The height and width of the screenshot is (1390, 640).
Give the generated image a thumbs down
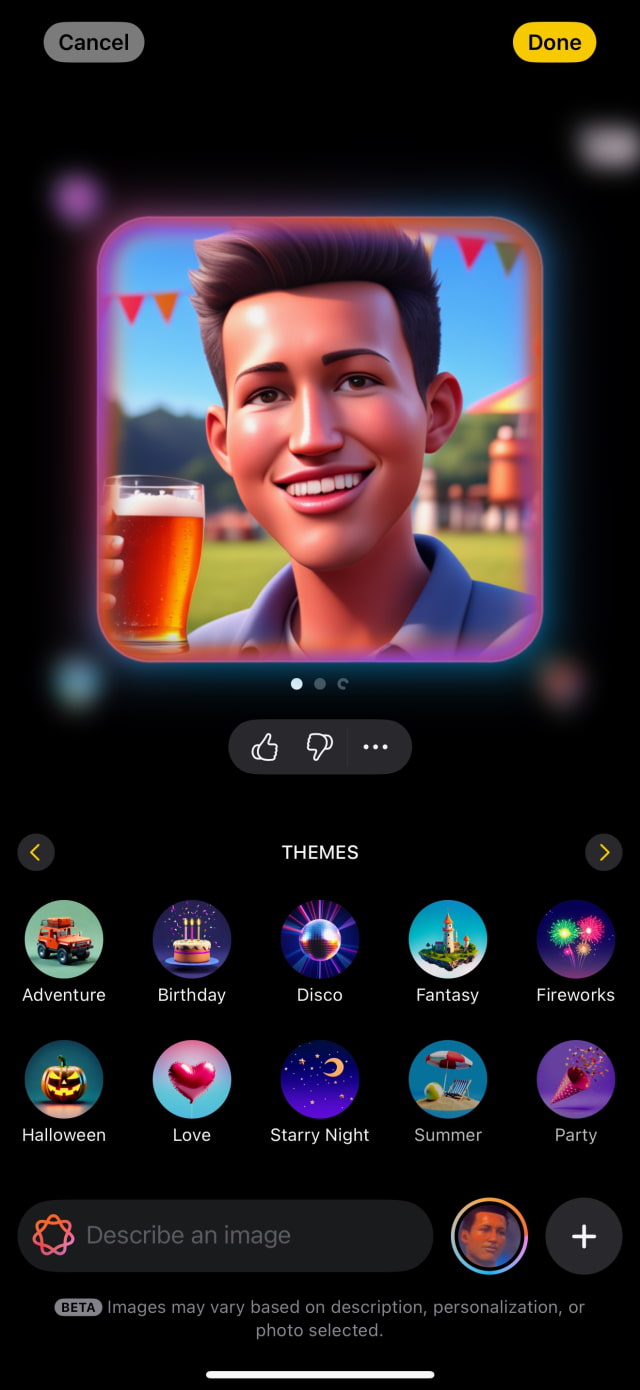pyautogui.click(x=319, y=747)
